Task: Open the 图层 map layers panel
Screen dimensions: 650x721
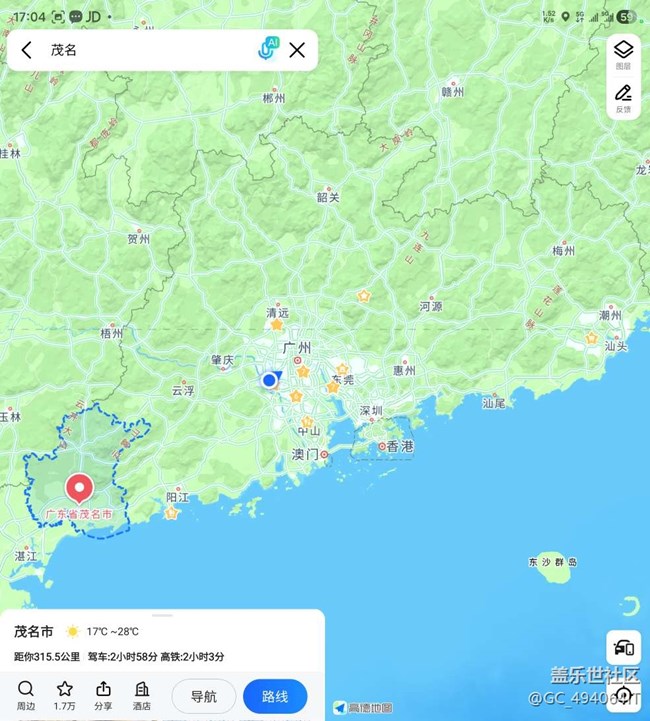Action: (x=623, y=54)
